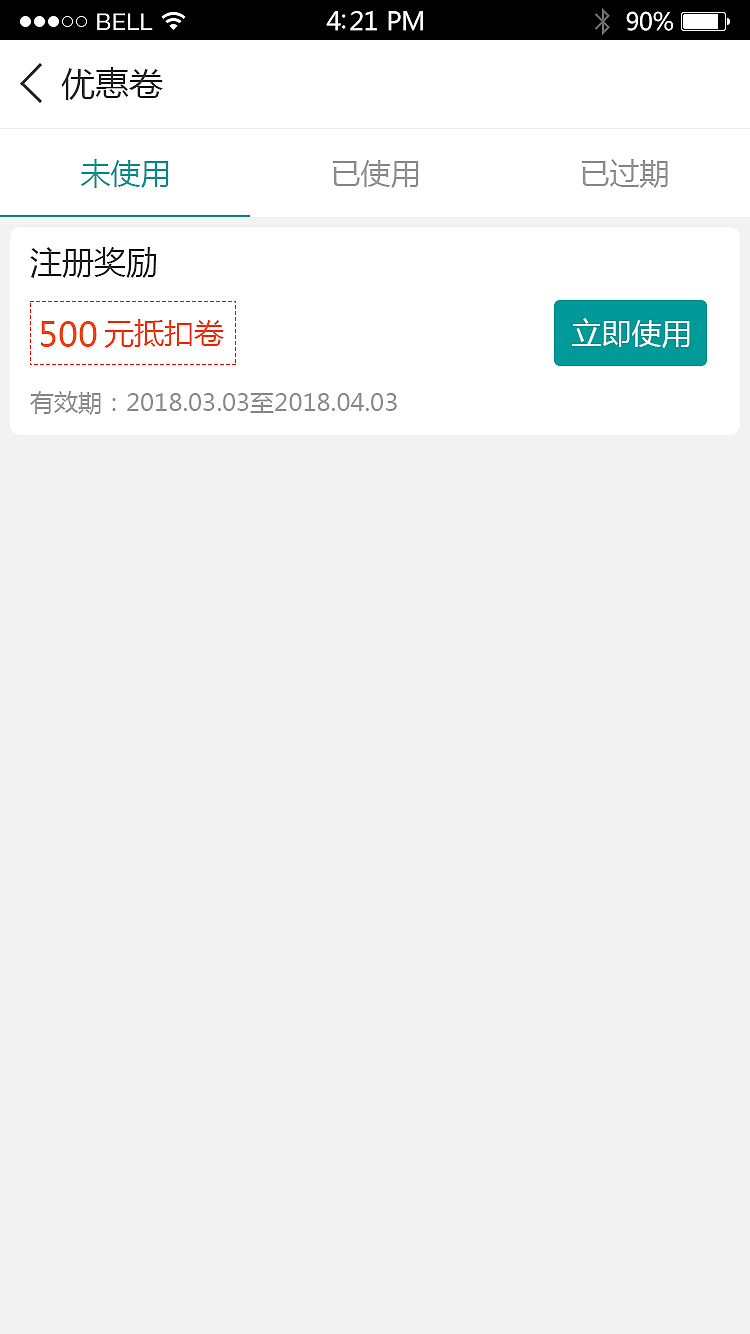The image size is (750, 1334).
Task: Tap the back arrow to leave coupons
Action: click(x=30, y=84)
